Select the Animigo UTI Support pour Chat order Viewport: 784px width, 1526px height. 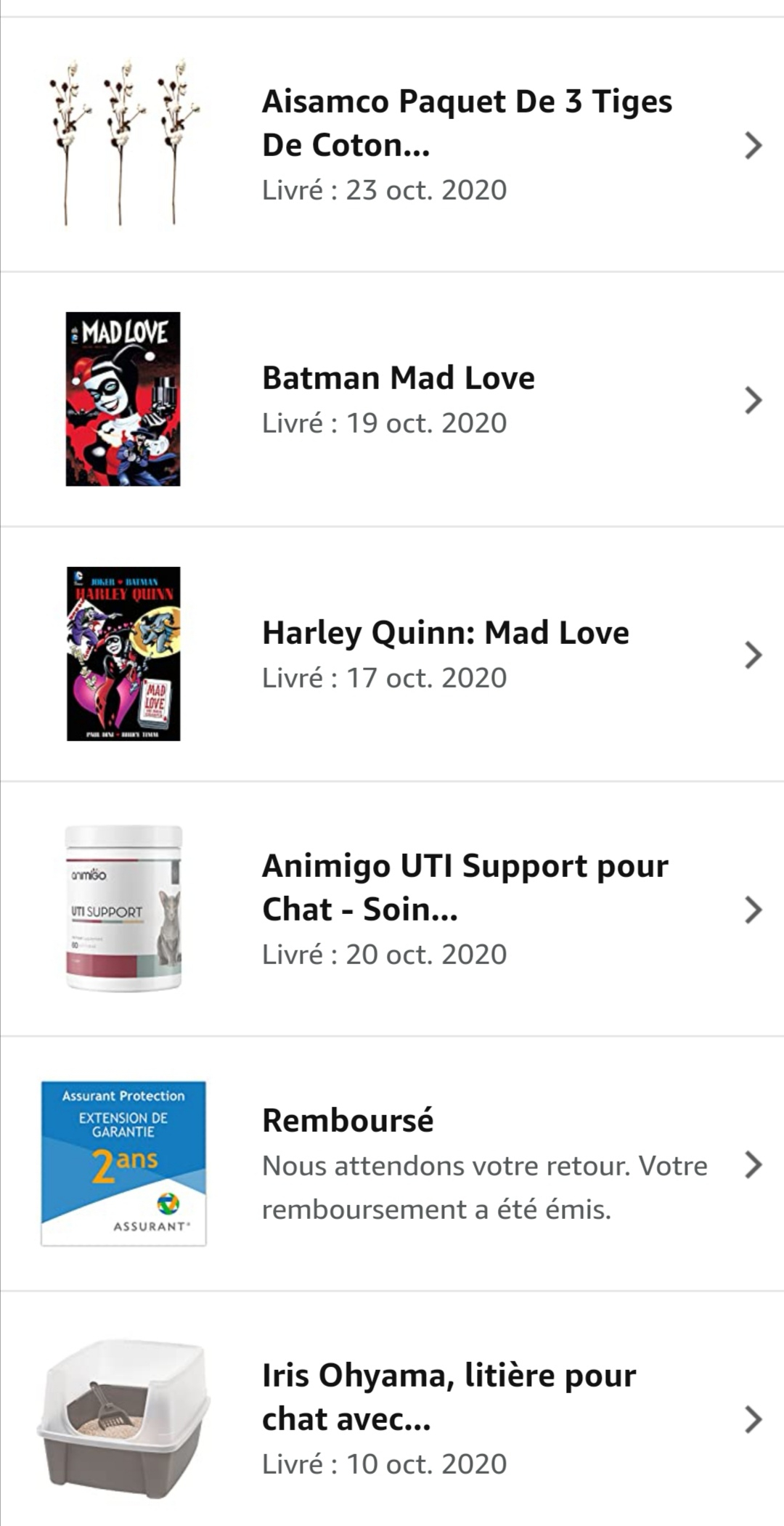click(x=392, y=909)
